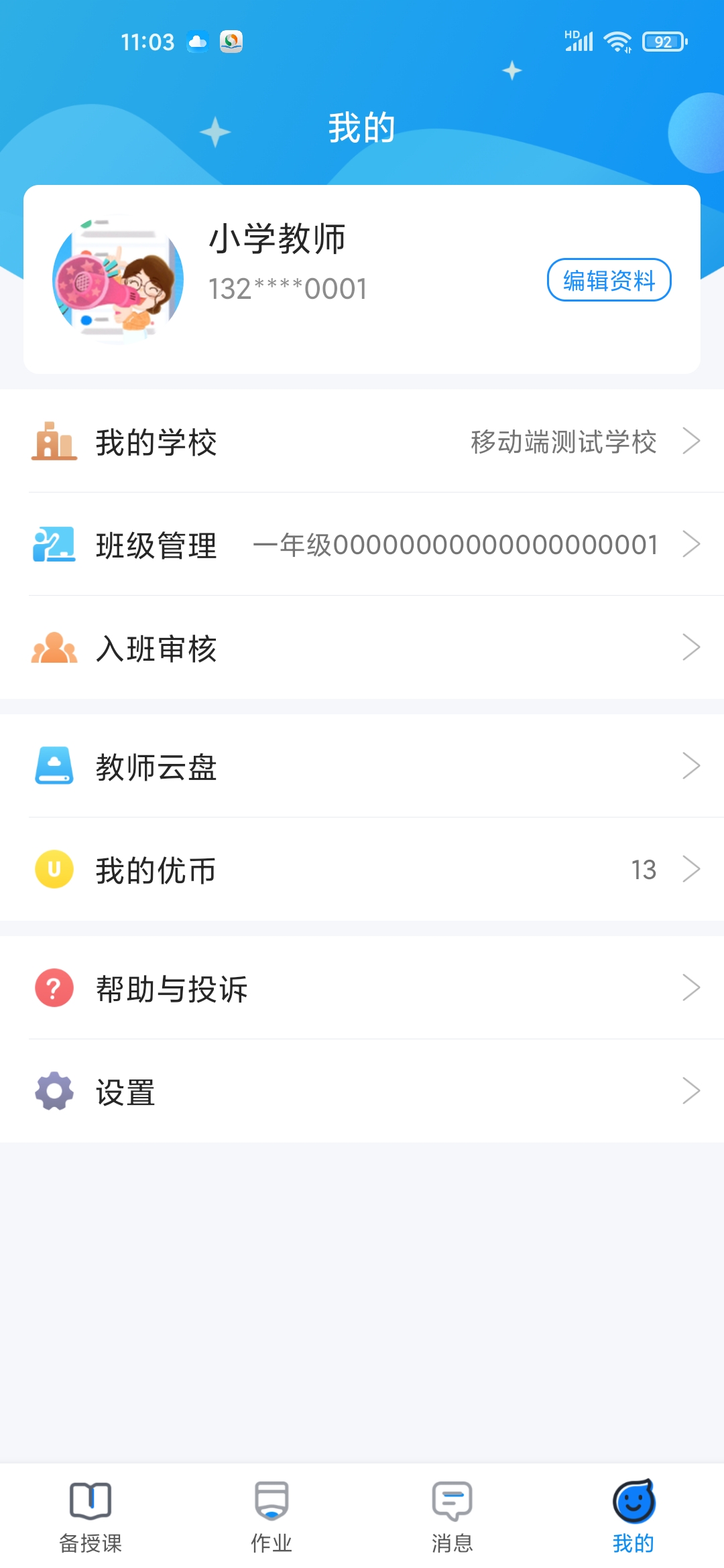This screenshot has width=724, height=1568.
Task: Open the 设置 gear icon
Action: pos(54,1091)
